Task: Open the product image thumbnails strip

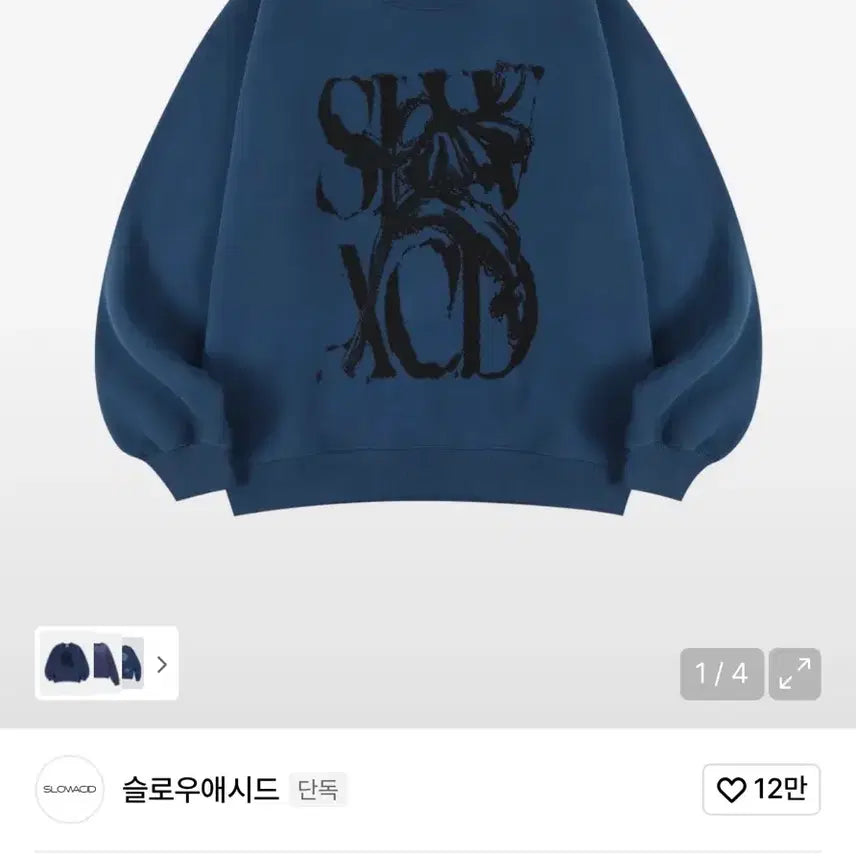Action: click(x=107, y=663)
